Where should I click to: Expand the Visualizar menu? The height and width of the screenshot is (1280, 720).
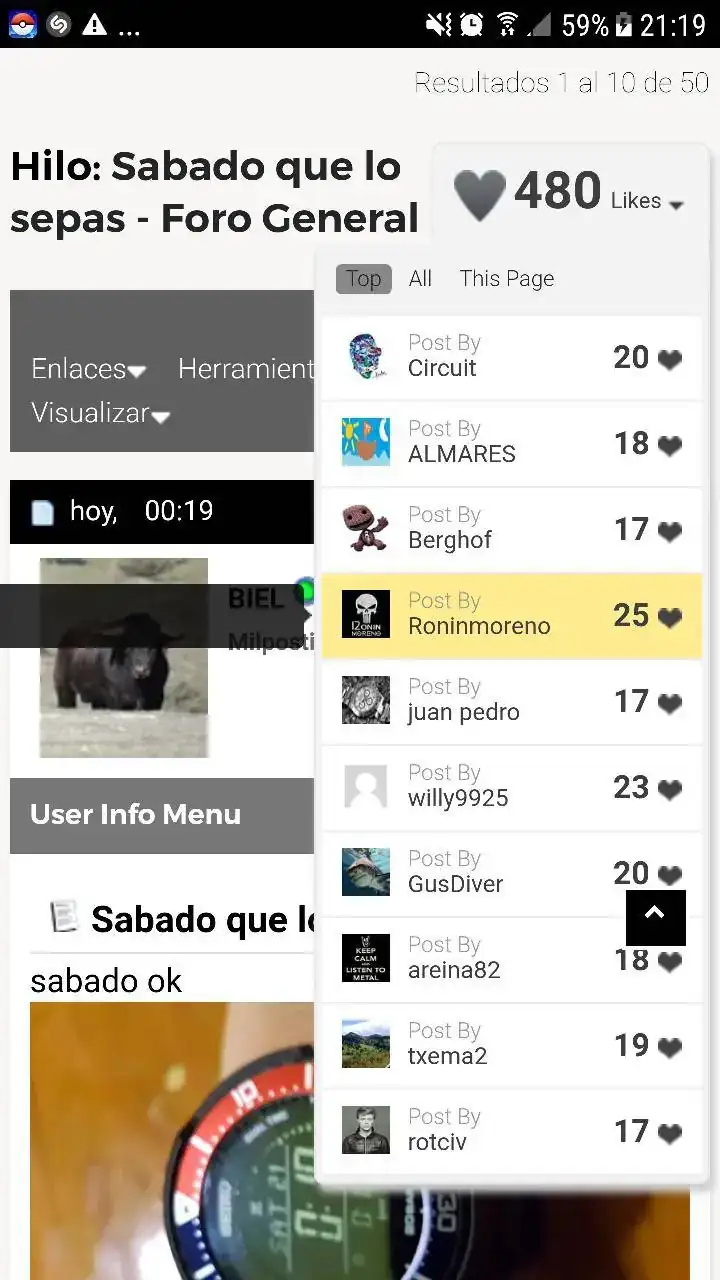pyautogui.click(x=100, y=413)
